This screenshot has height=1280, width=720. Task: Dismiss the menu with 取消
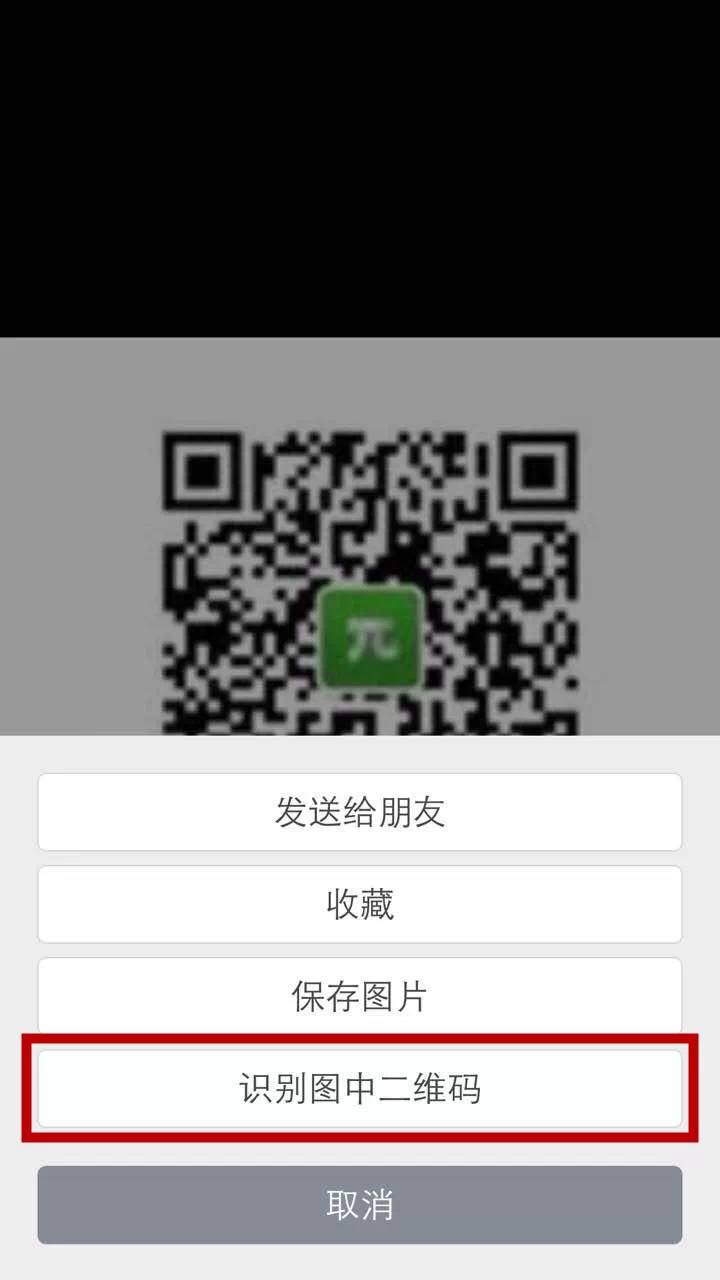tap(360, 1205)
